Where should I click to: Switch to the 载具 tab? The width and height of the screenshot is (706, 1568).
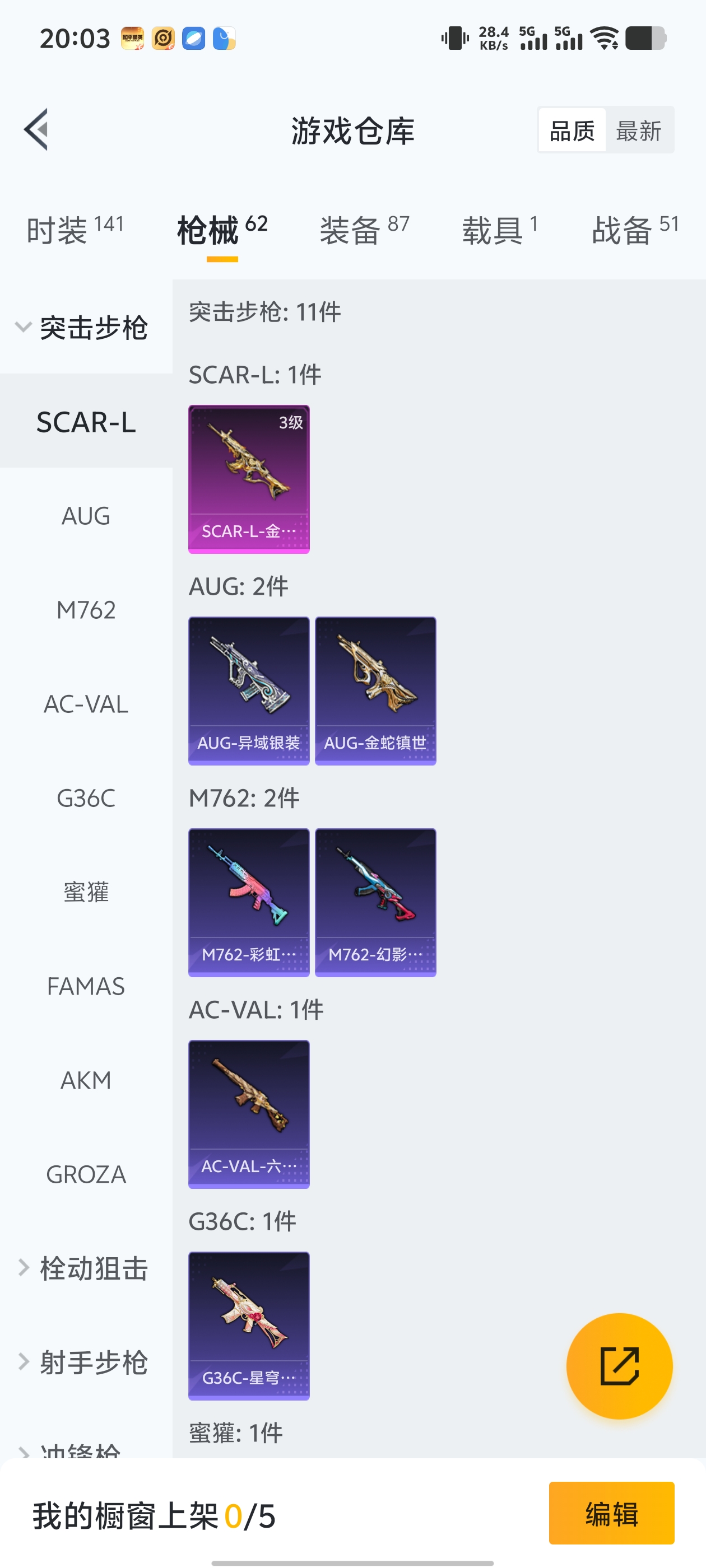point(499,231)
